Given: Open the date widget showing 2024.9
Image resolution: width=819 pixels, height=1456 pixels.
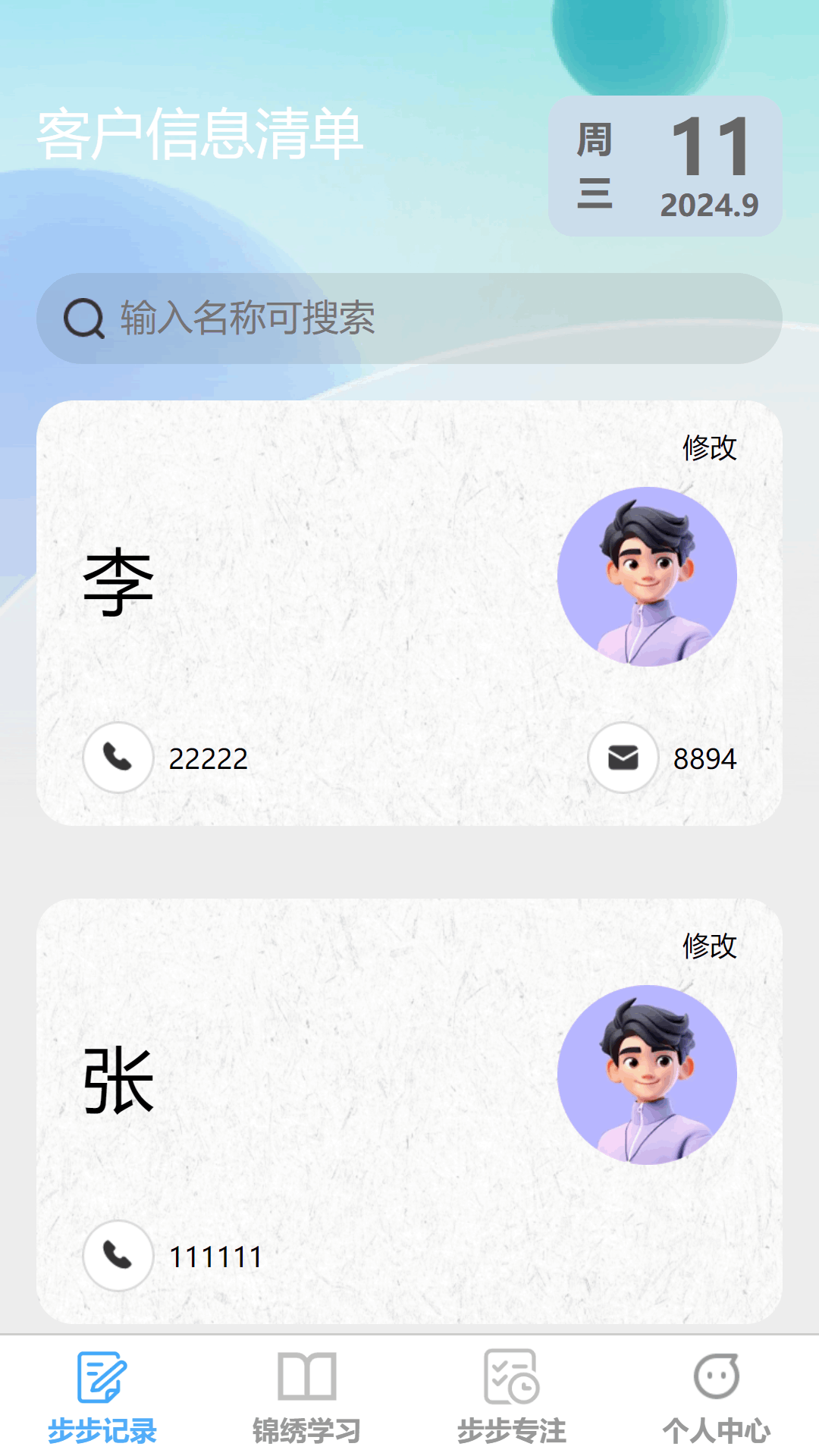Looking at the screenshot, I should coord(665,166).
